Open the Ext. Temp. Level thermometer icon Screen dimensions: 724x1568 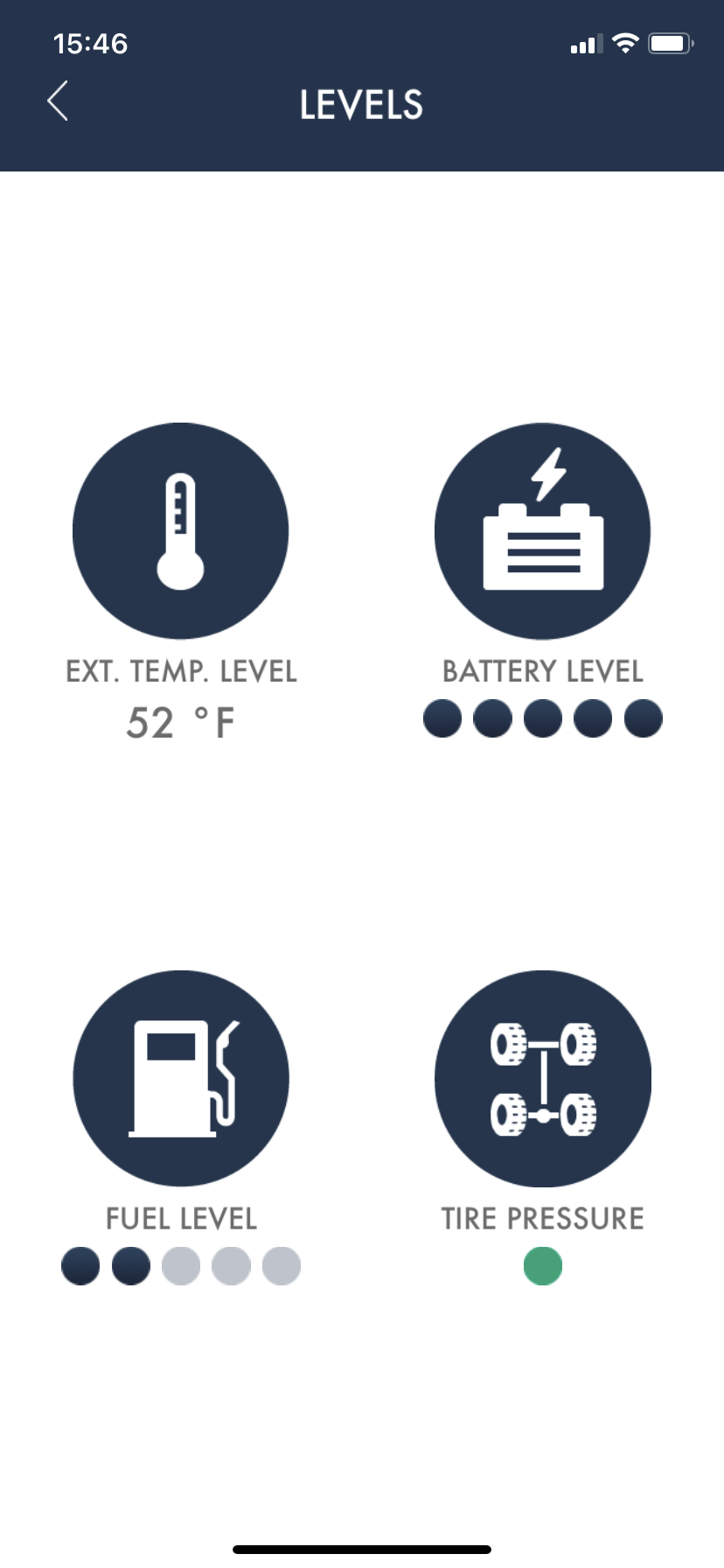[181, 531]
